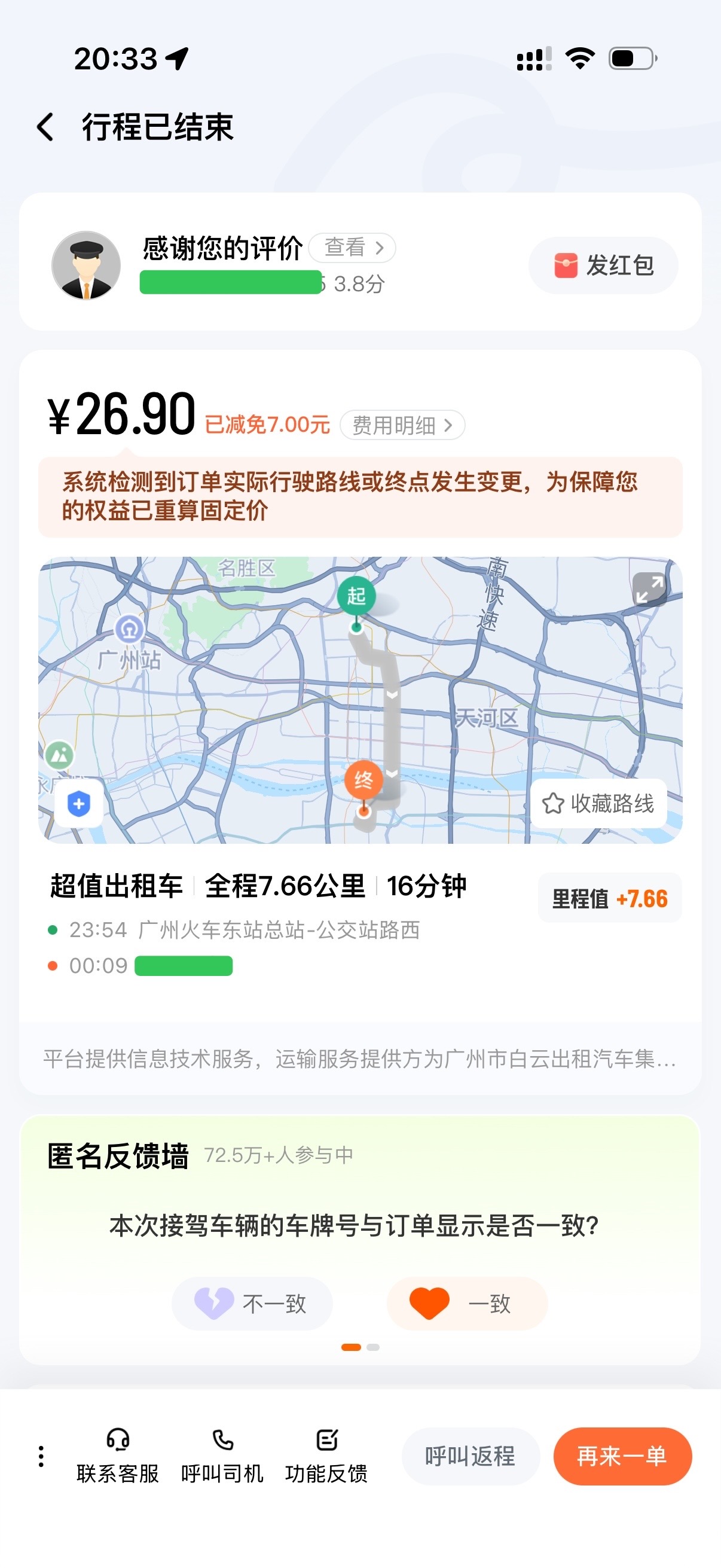Screen dimensions: 721x1568
Task: Save this route with 收藏路线
Action: tap(598, 804)
